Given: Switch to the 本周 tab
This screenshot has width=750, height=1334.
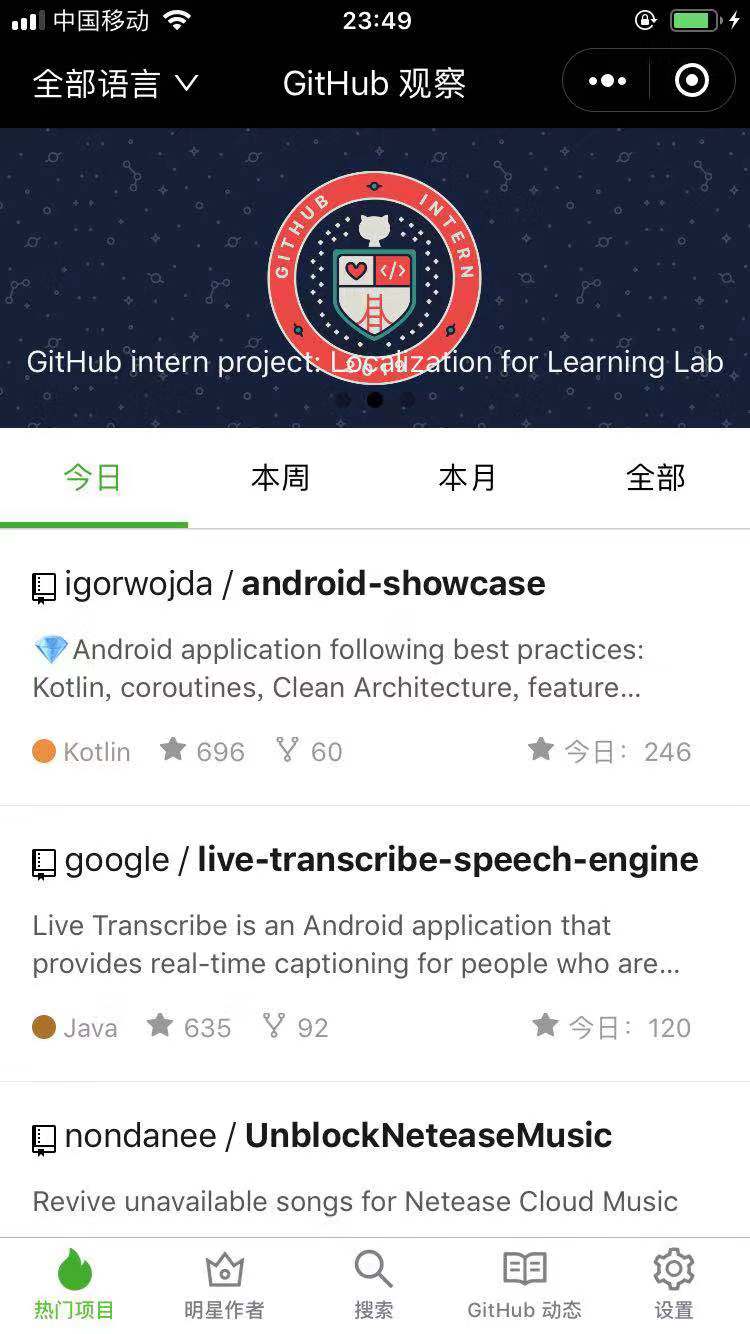Looking at the screenshot, I should tap(280, 478).
